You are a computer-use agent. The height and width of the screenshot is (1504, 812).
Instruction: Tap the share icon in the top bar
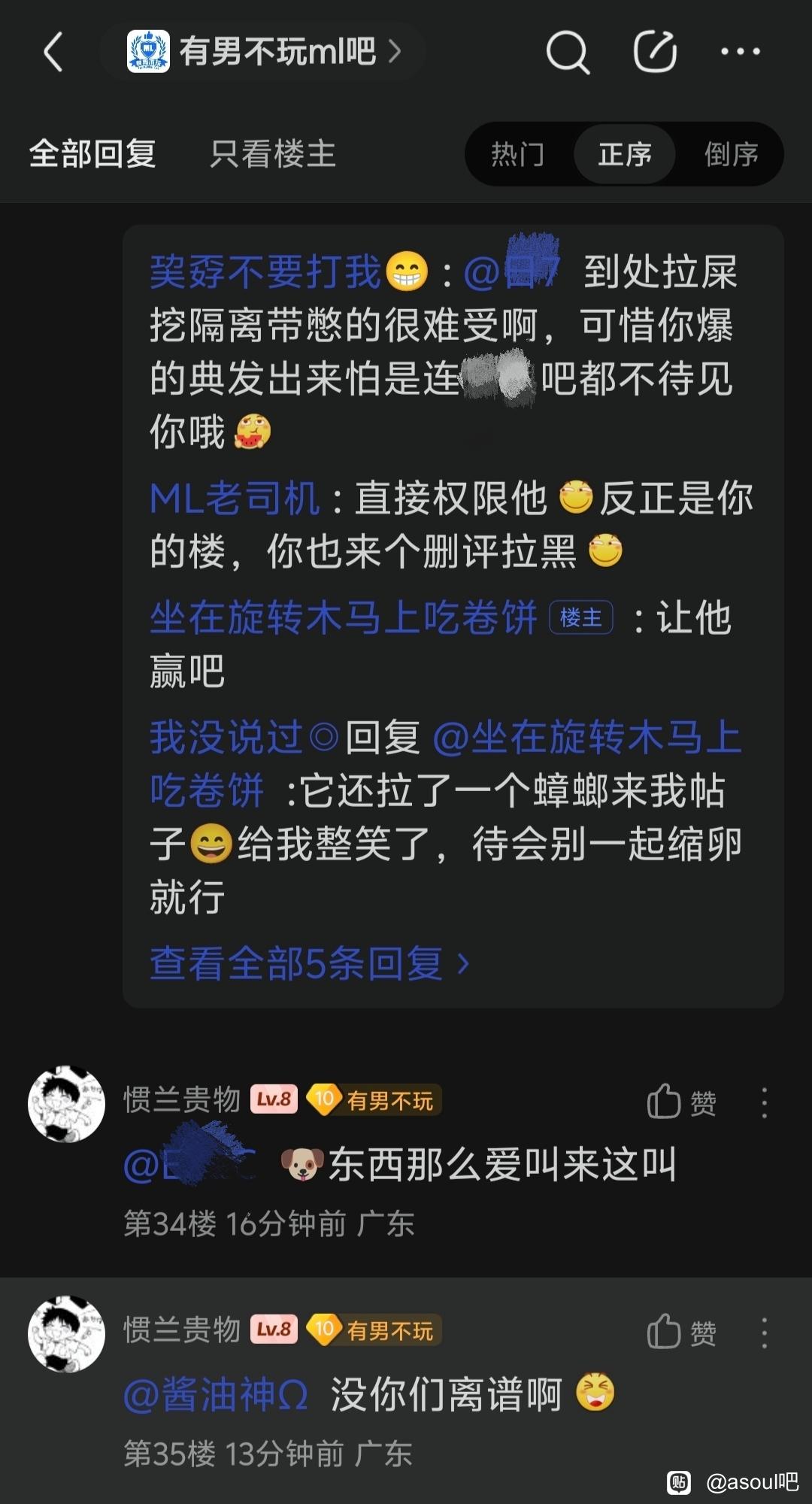(x=654, y=52)
